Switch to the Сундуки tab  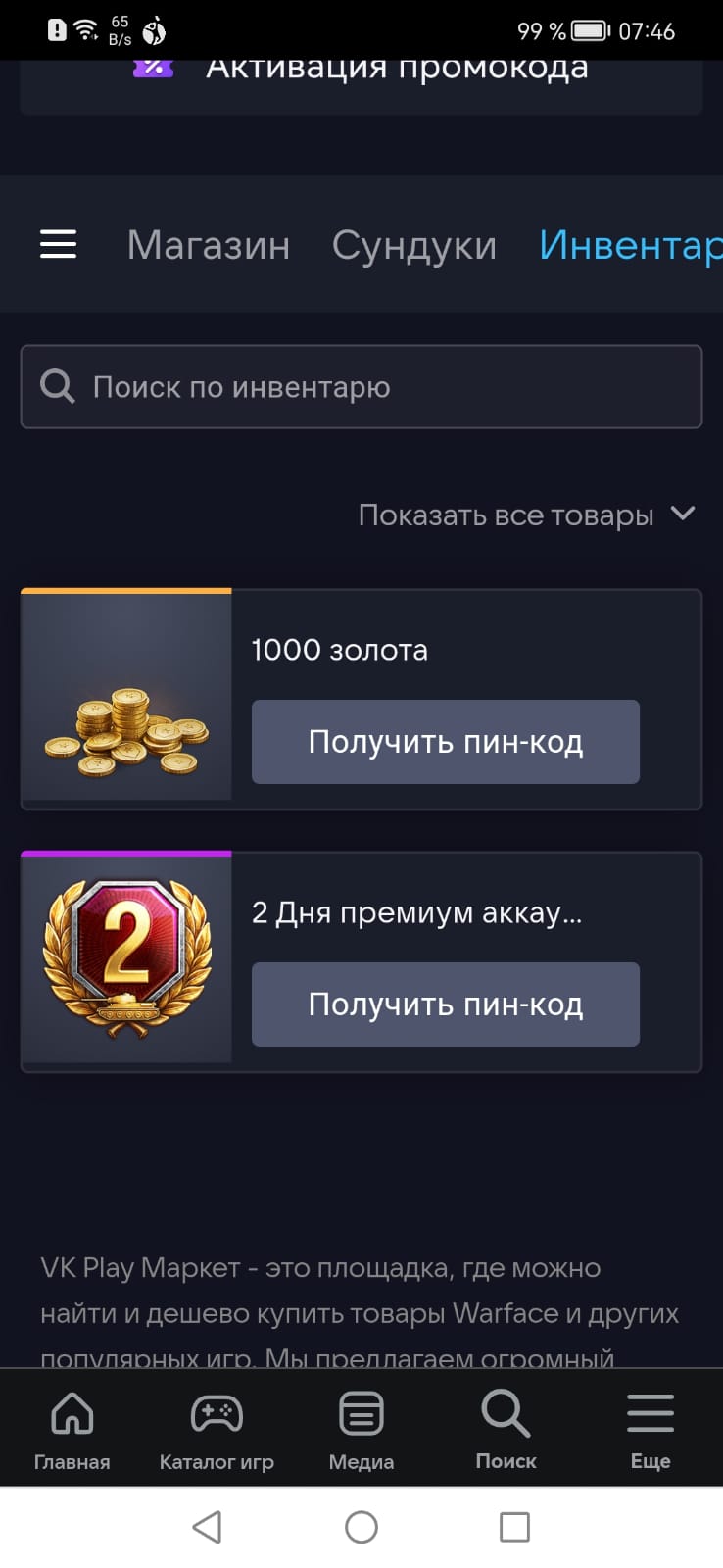pos(413,245)
